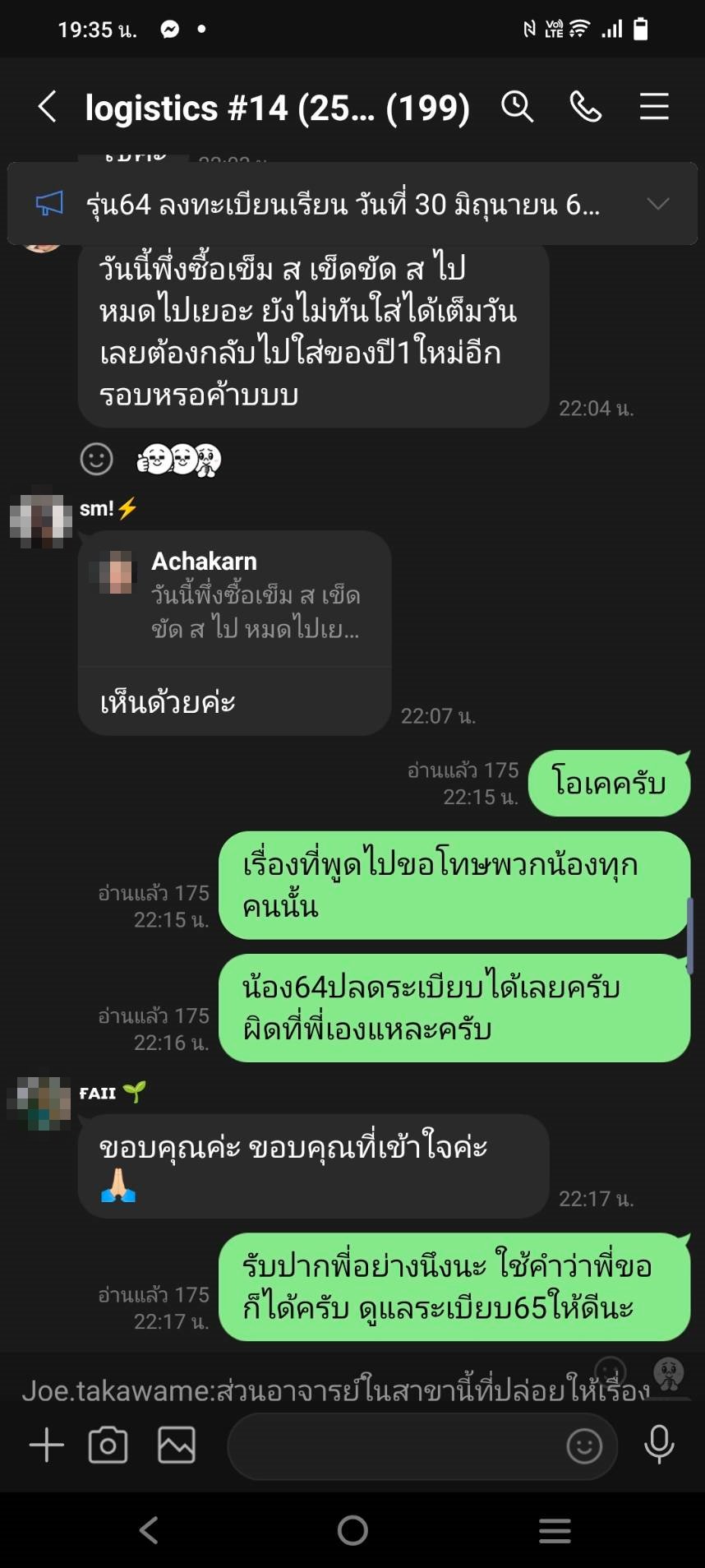Focus the message input field

[x=394, y=1445]
